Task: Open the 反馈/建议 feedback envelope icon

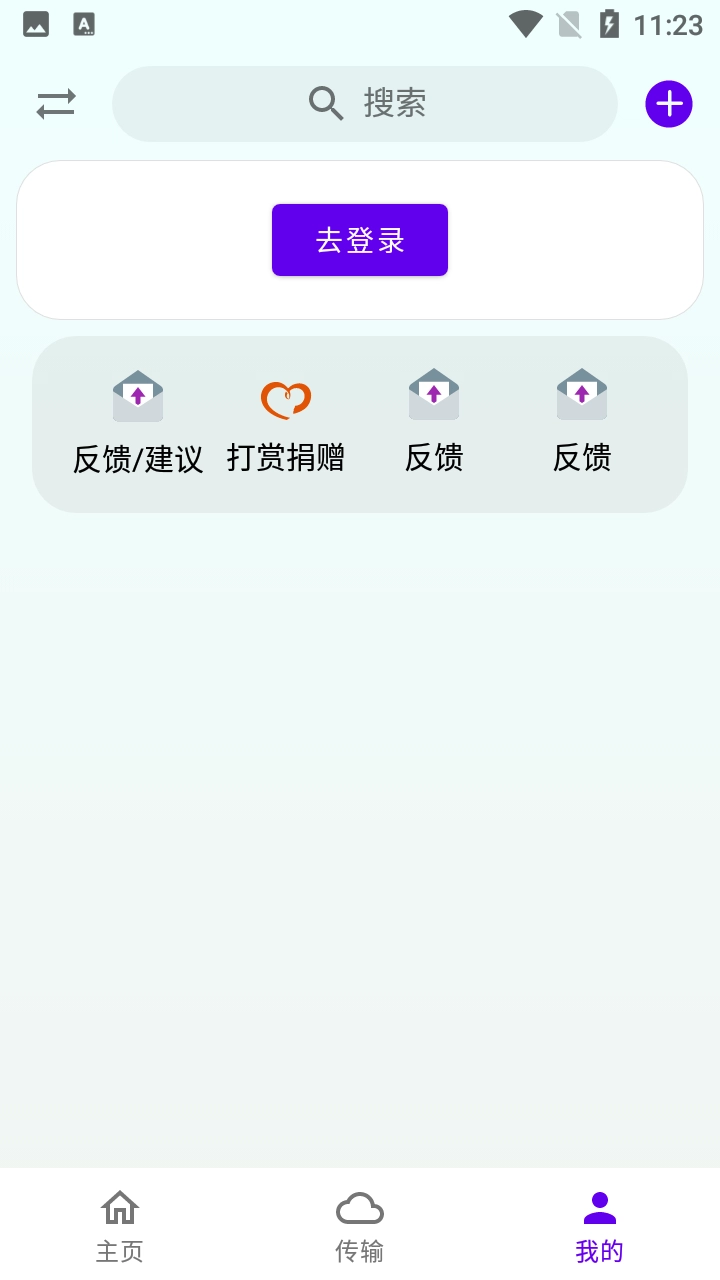Action: click(x=137, y=395)
